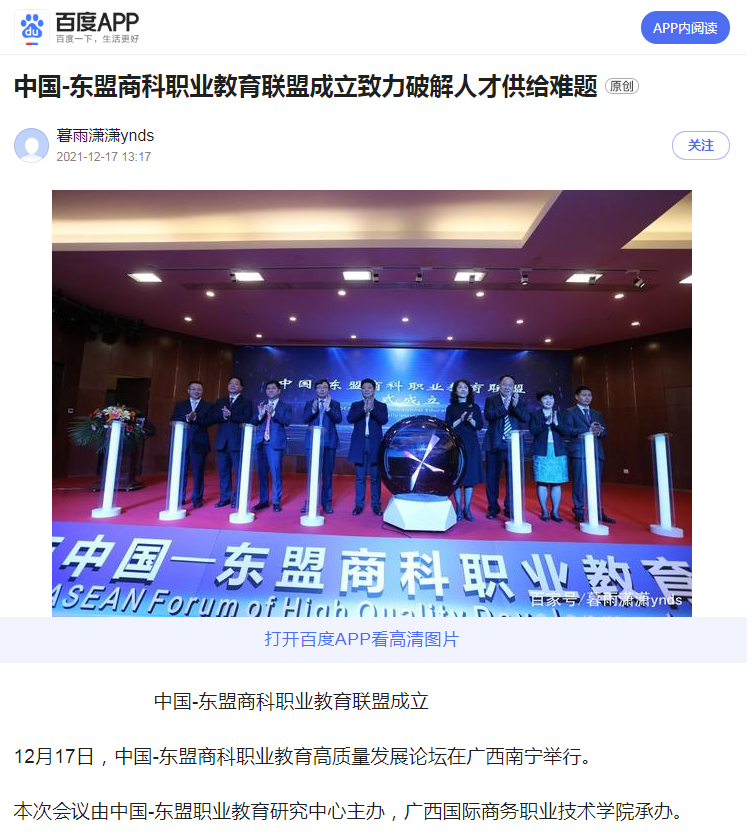Open author 暮雨潇潇ynds profile avatar
Viewport: 754px width, 840px height.
[x=31, y=145]
